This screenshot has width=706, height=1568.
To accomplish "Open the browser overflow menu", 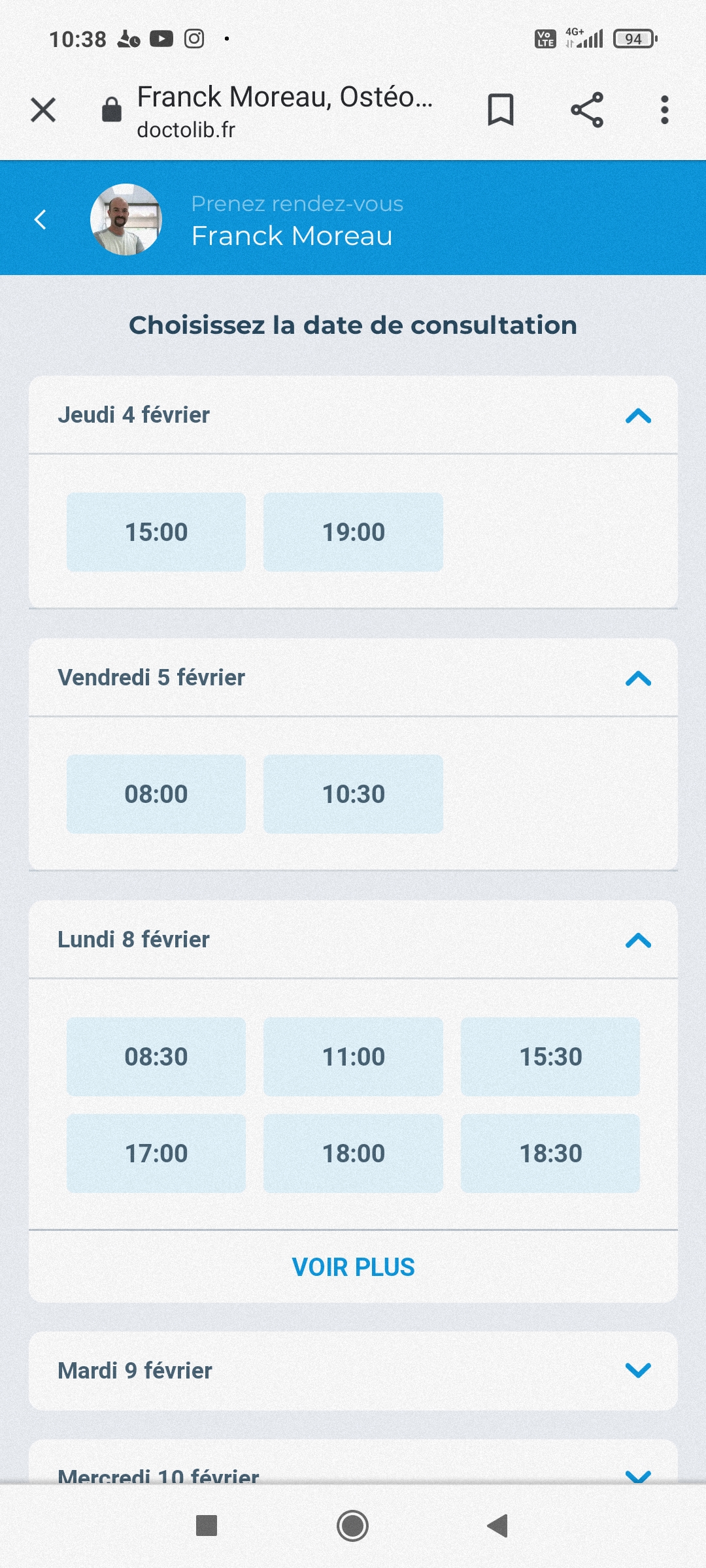I will (x=664, y=110).
